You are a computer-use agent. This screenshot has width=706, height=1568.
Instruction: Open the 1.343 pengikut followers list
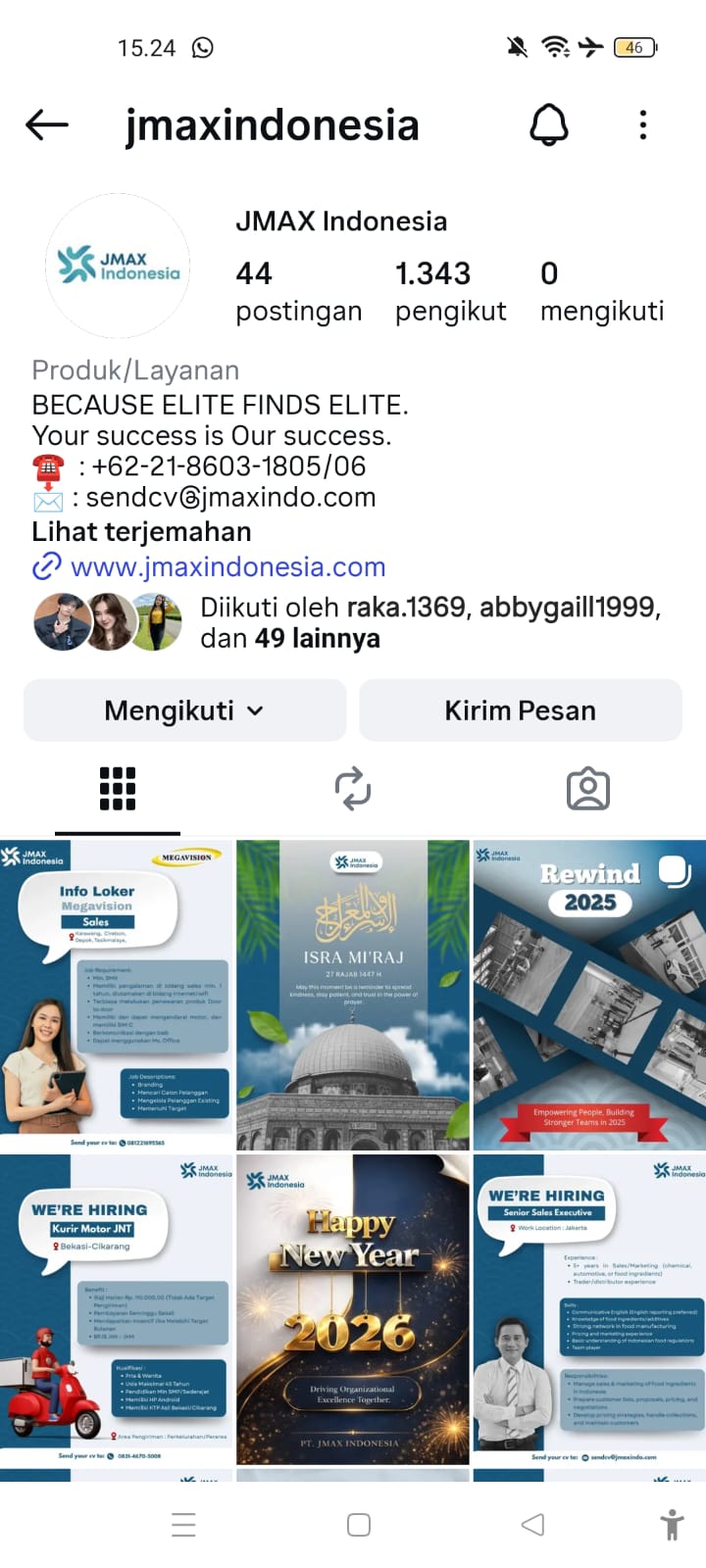(450, 291)
